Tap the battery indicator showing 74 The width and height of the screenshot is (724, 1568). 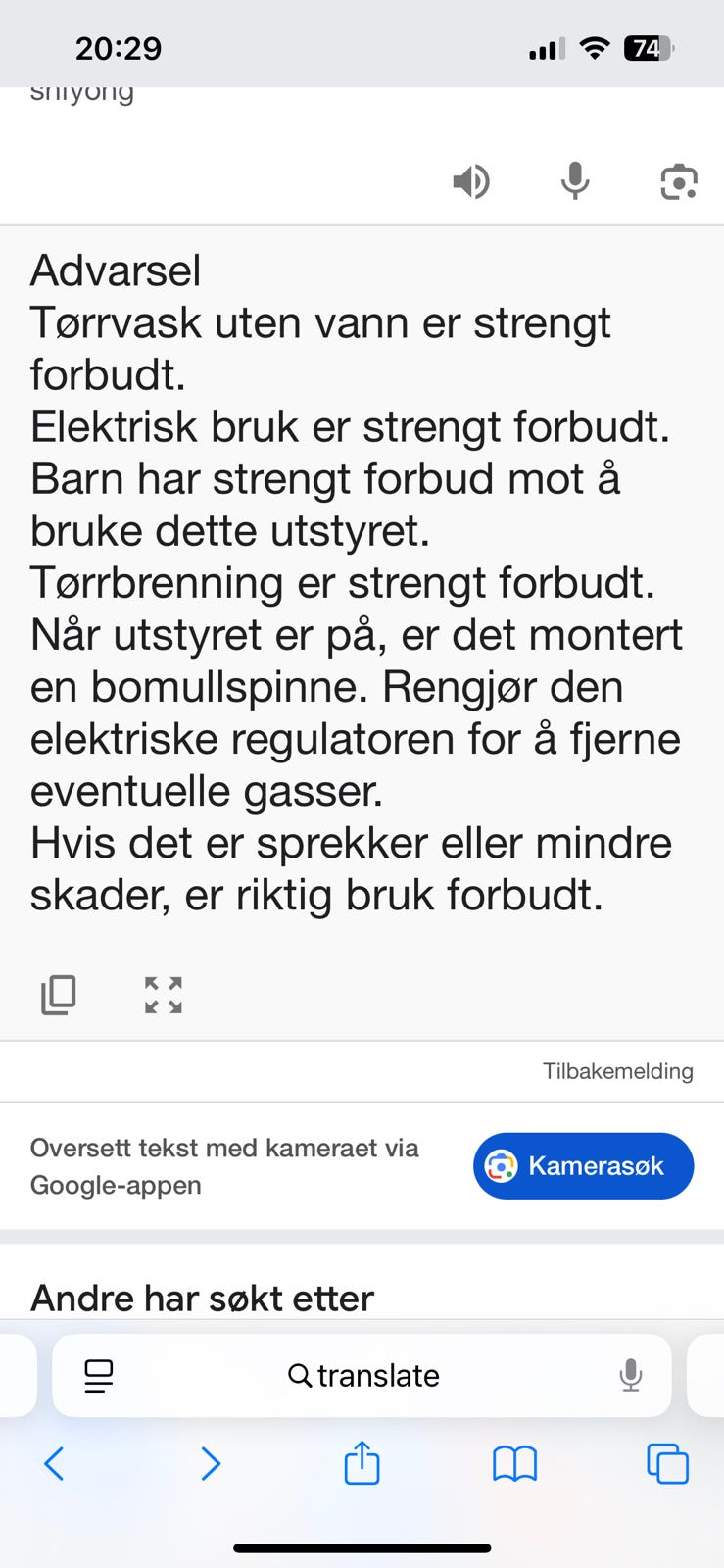click(647, 48)
